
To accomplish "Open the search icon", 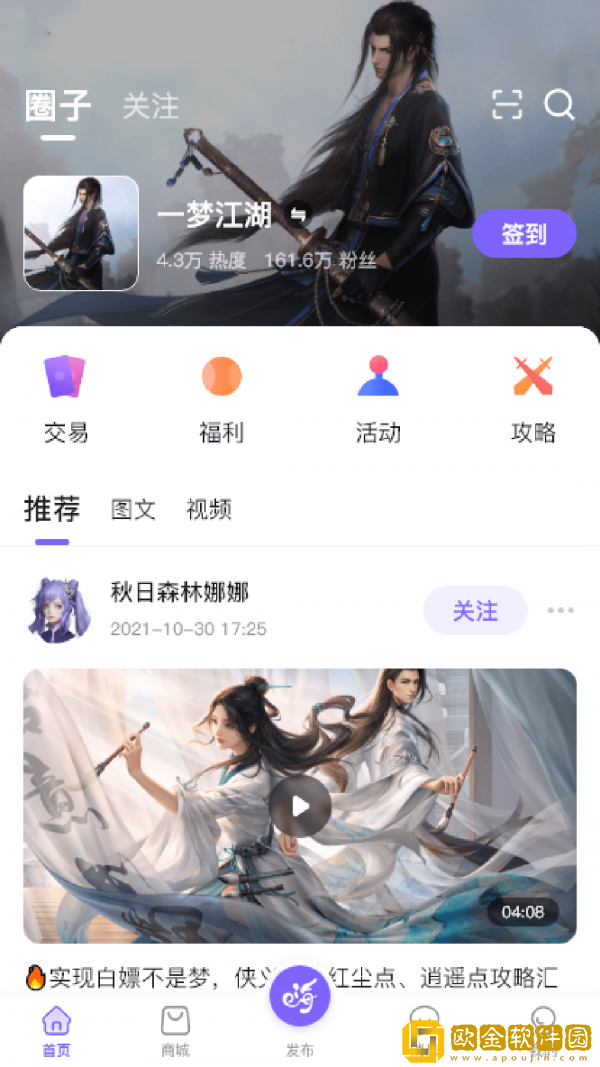I will tap(559, 104).
